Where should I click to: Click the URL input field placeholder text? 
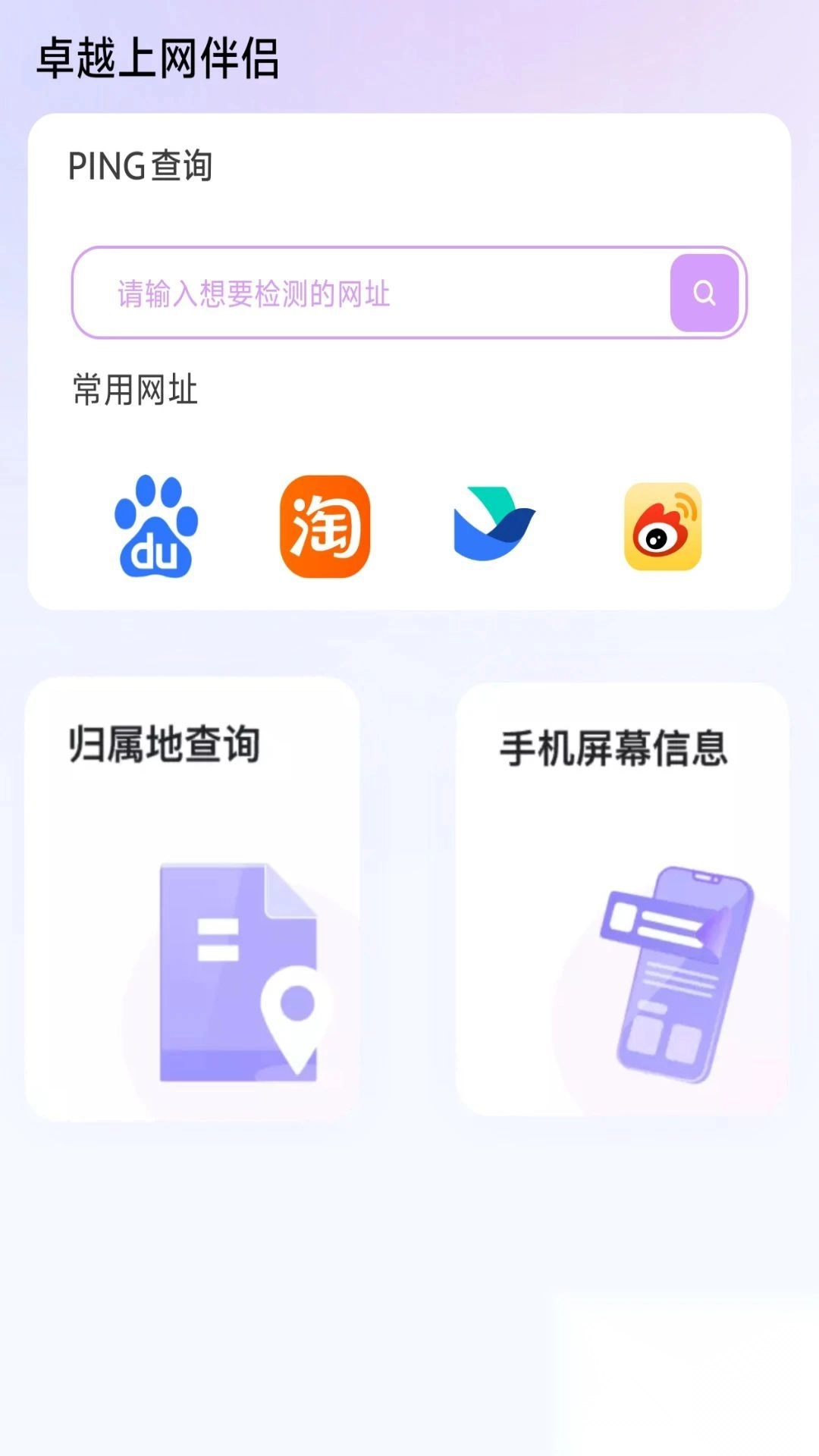(252, 296)
